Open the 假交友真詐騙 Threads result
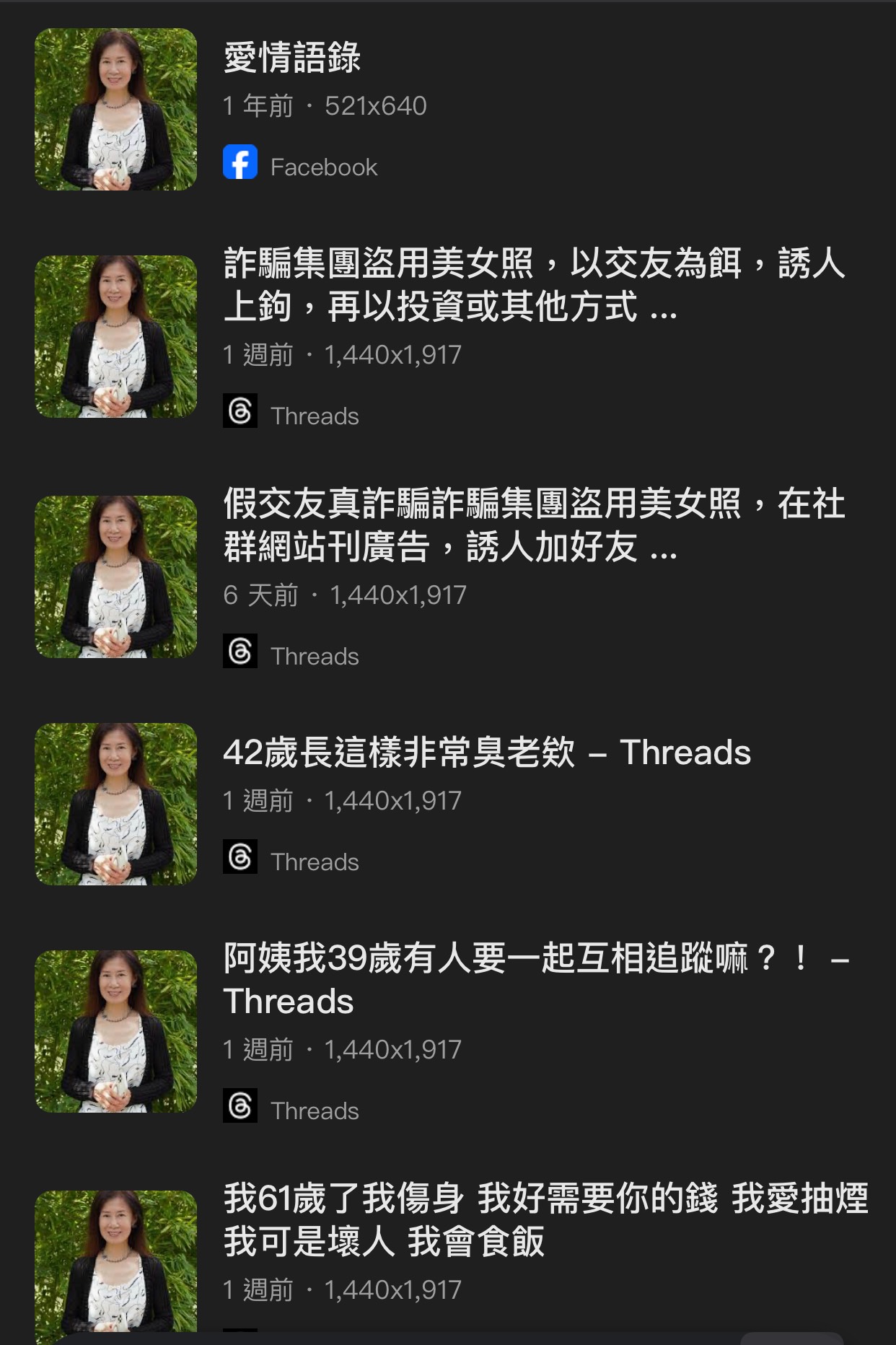Viewport: 896px width, 1345px height. [x=532, y=525]
